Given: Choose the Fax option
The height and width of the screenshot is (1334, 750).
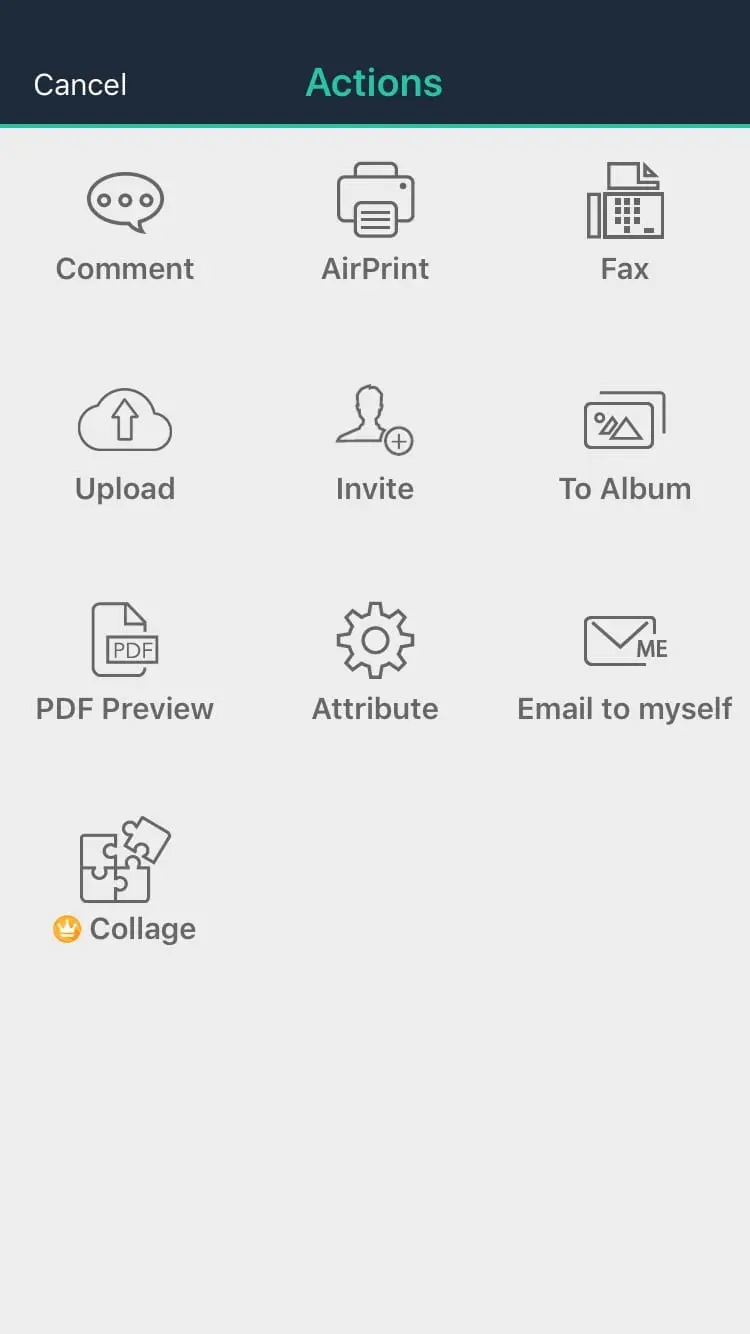Looking at the screenshot, I should [x=625, y=224].
